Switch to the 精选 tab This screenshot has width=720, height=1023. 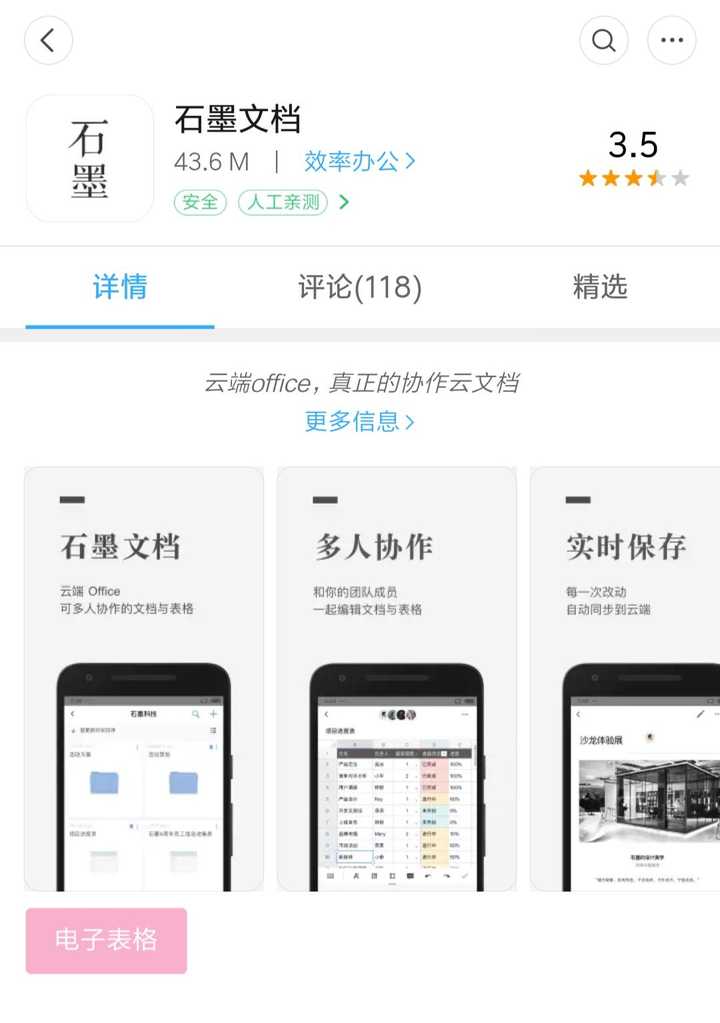[599, 288]
